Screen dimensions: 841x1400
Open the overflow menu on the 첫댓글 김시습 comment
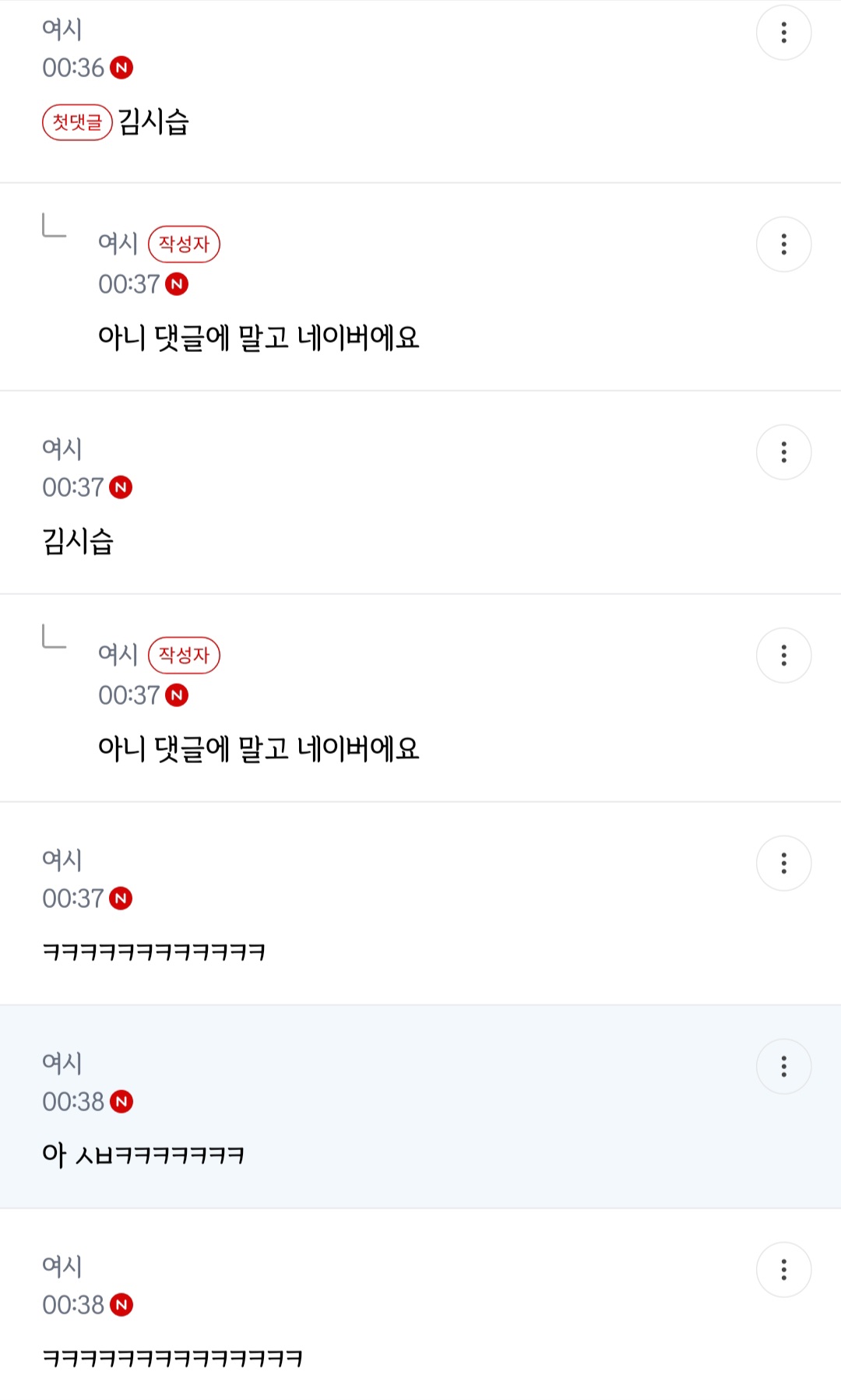(783, 33)
